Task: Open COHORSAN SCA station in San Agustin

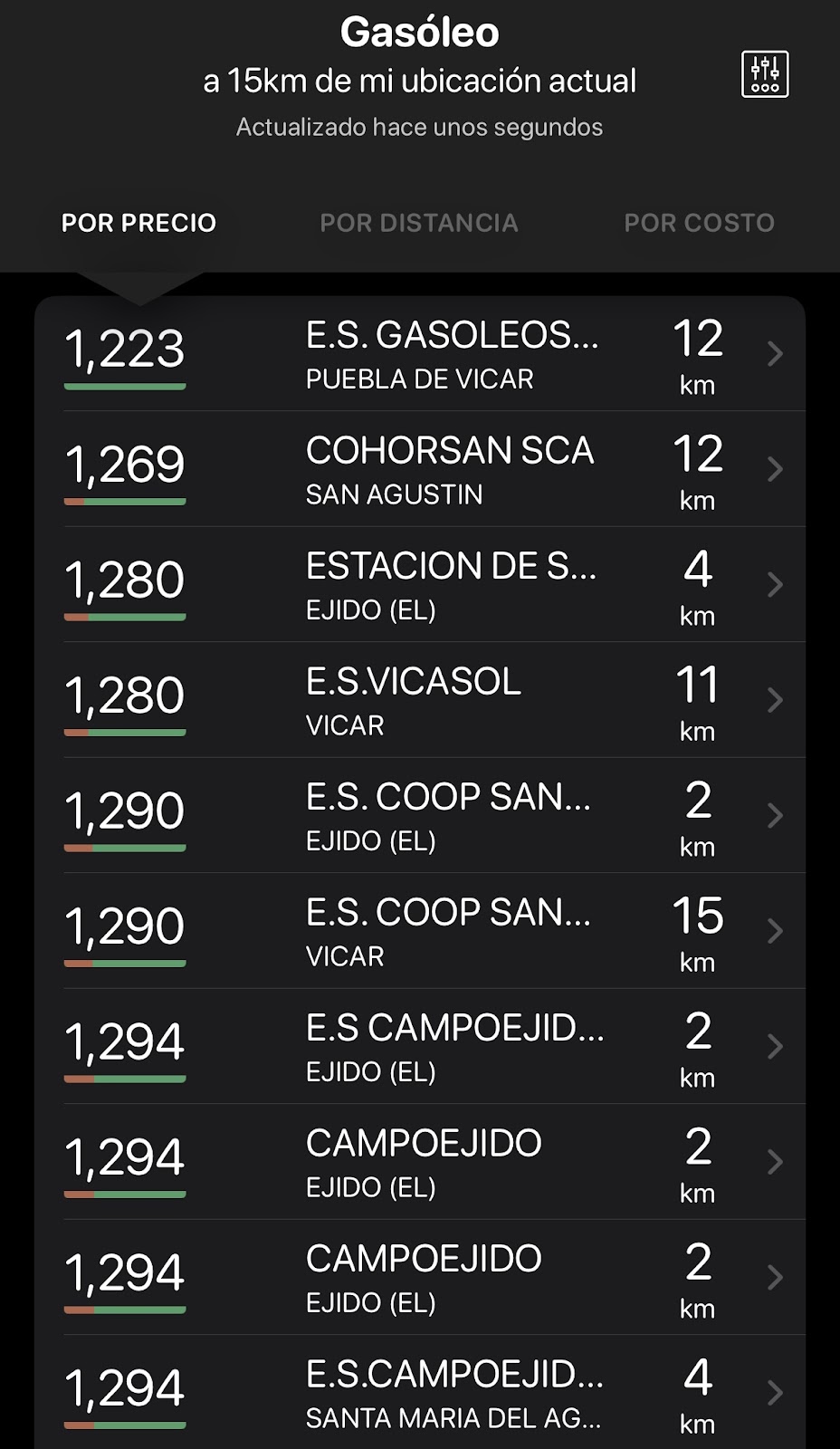Action: (420, 469)
